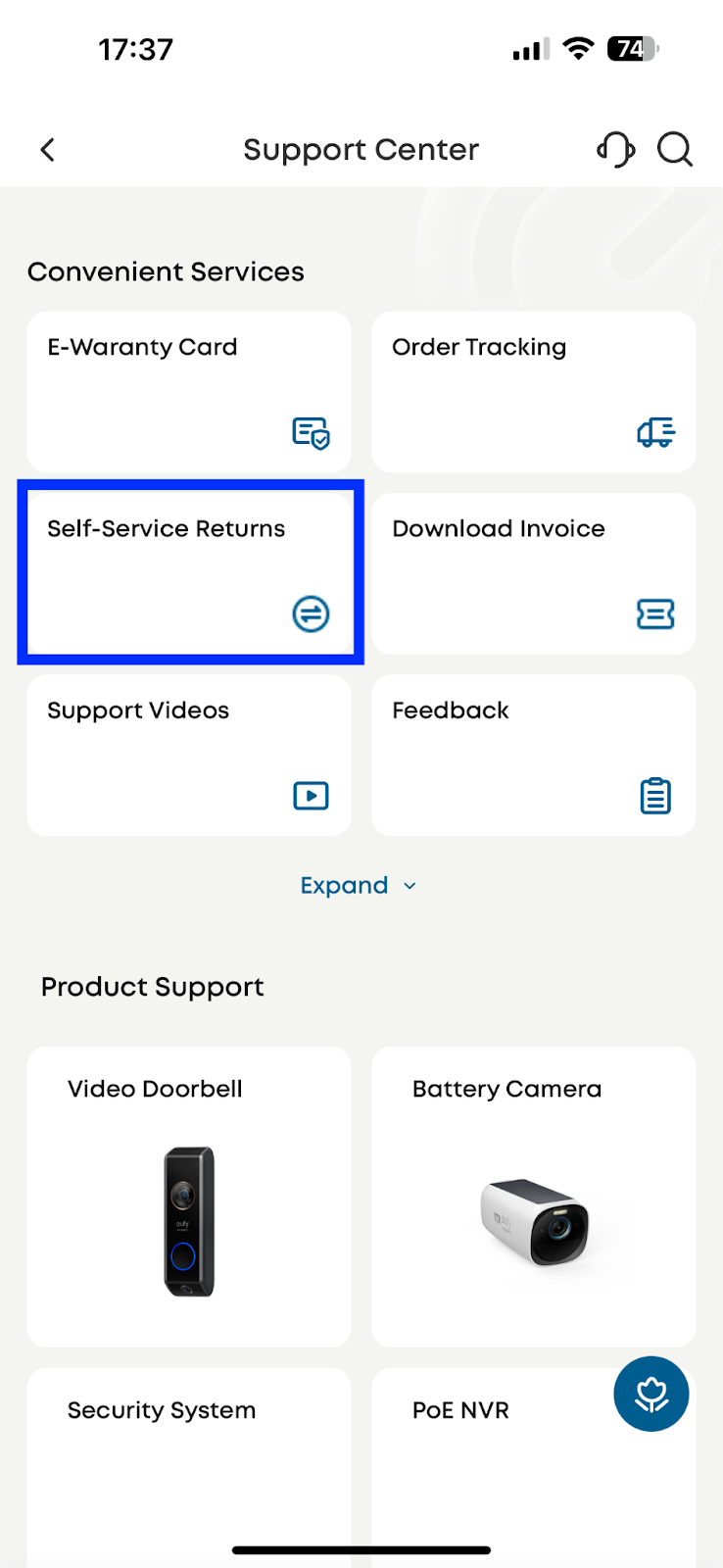Tap the blue floating assistant button

coord(651,1394)
